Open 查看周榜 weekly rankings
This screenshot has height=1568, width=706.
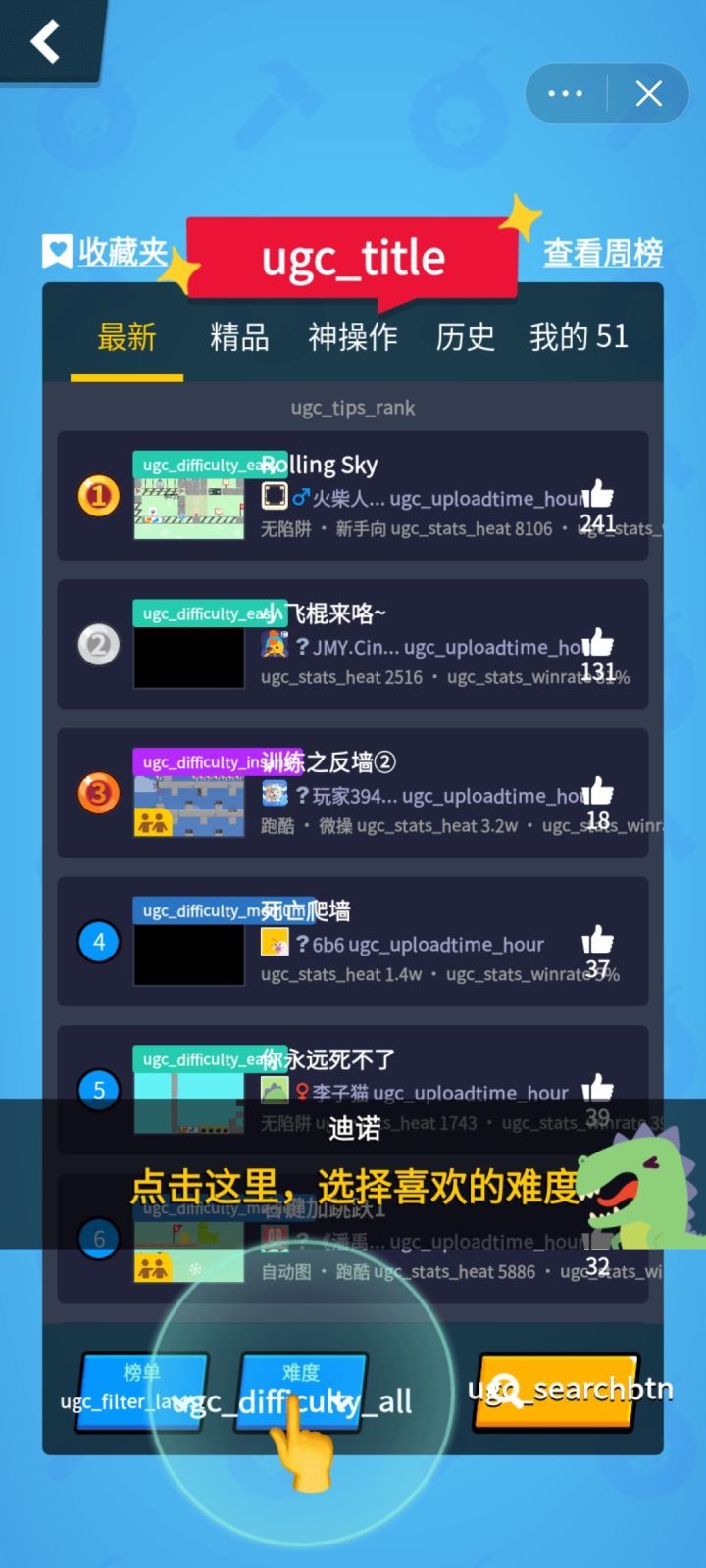[603, 252]
